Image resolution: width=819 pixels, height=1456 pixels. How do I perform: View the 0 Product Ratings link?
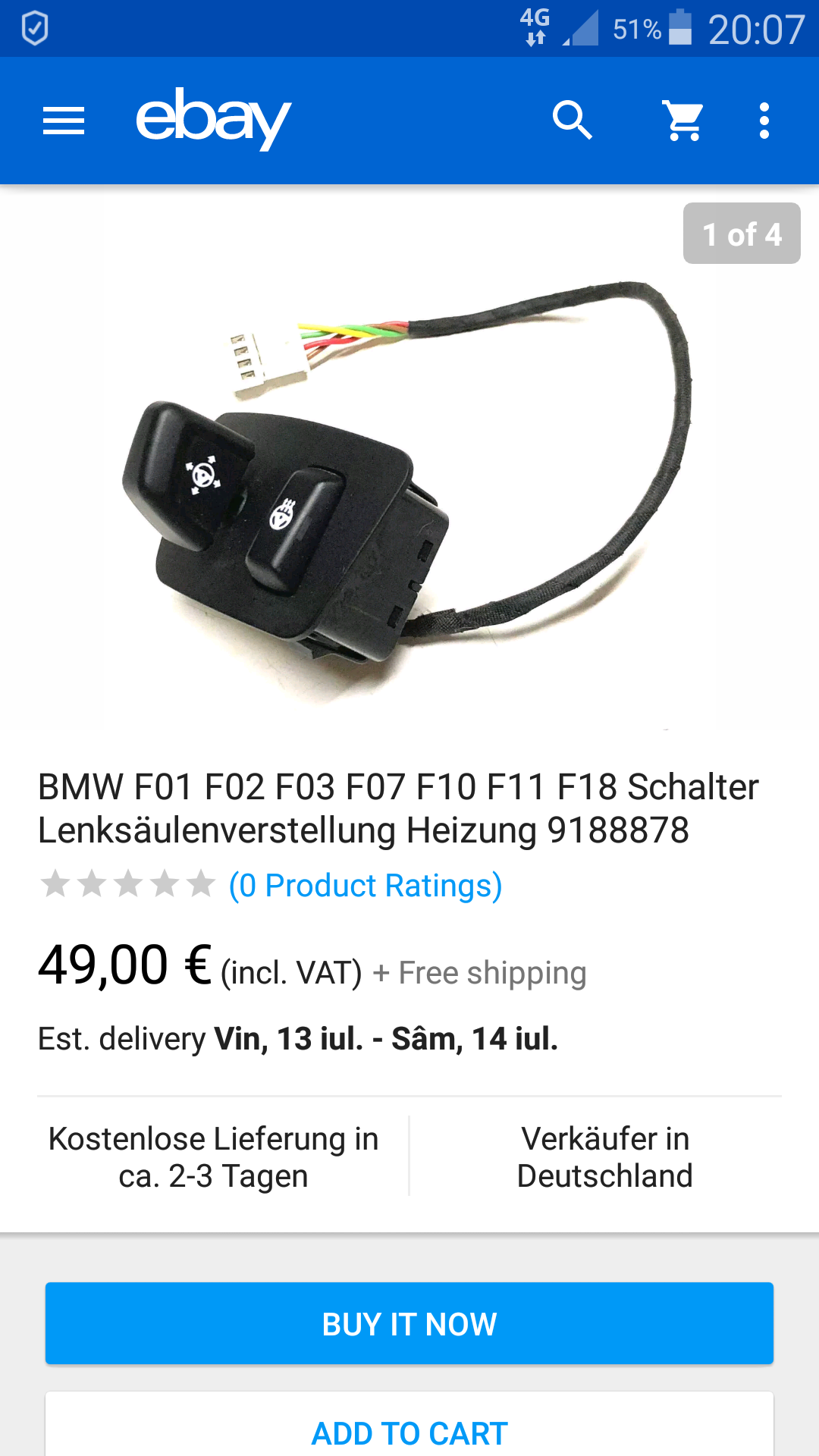pyautogui.click(x=366, y=885)
